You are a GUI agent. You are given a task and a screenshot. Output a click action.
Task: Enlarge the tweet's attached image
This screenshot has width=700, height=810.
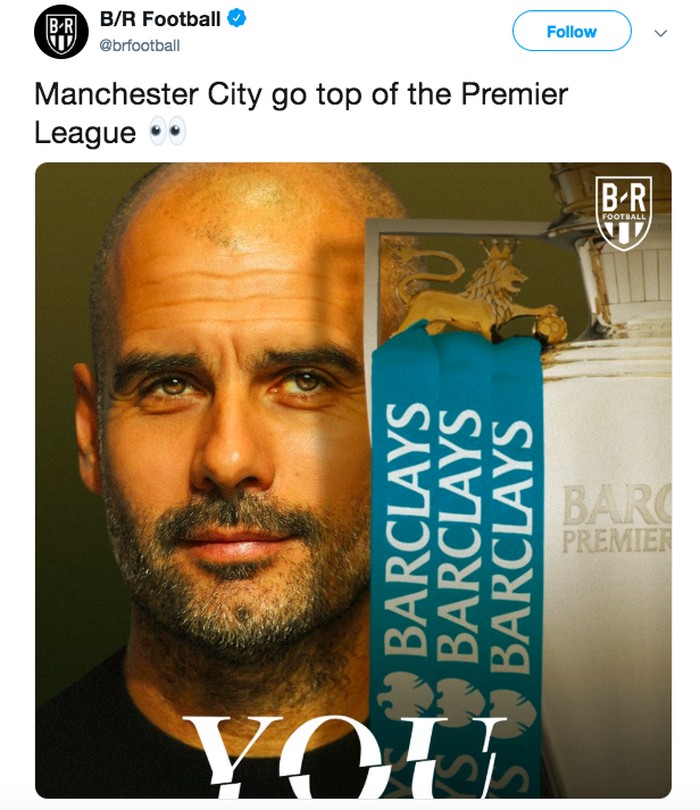coord(353,480)
